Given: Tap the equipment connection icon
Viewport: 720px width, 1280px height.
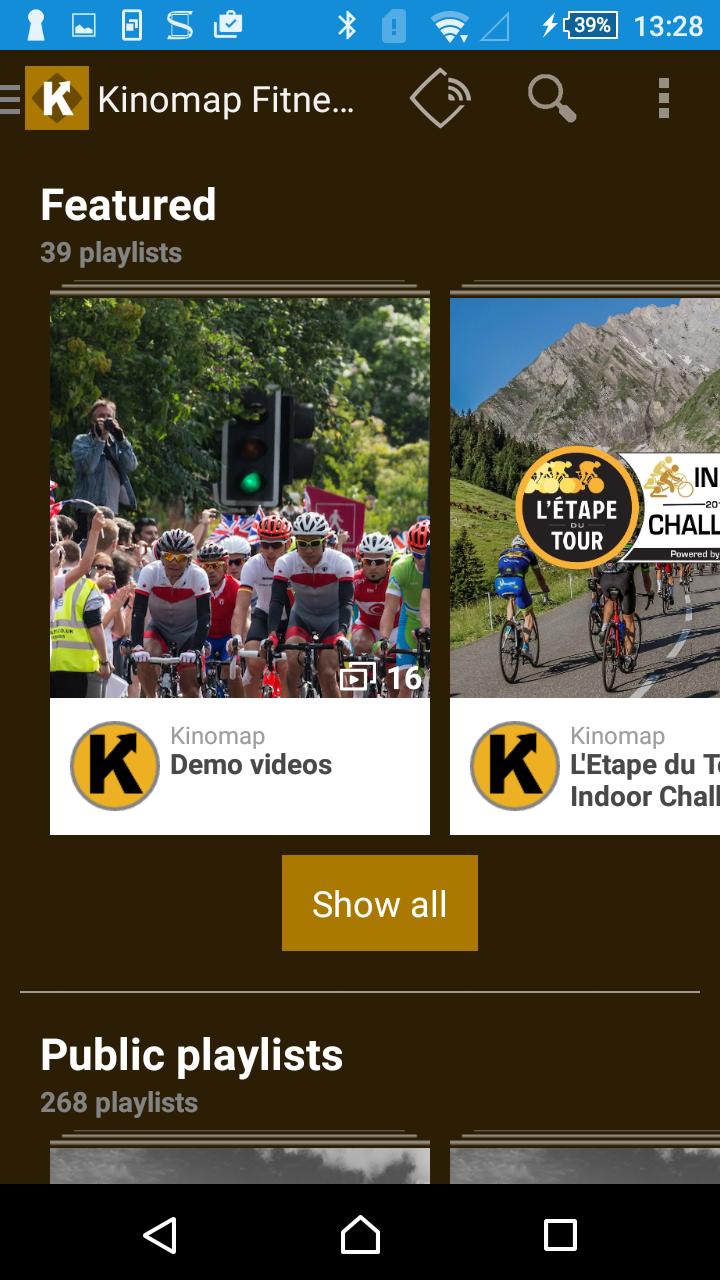Looking at the screenshot, I should click(x=440, y=98).
